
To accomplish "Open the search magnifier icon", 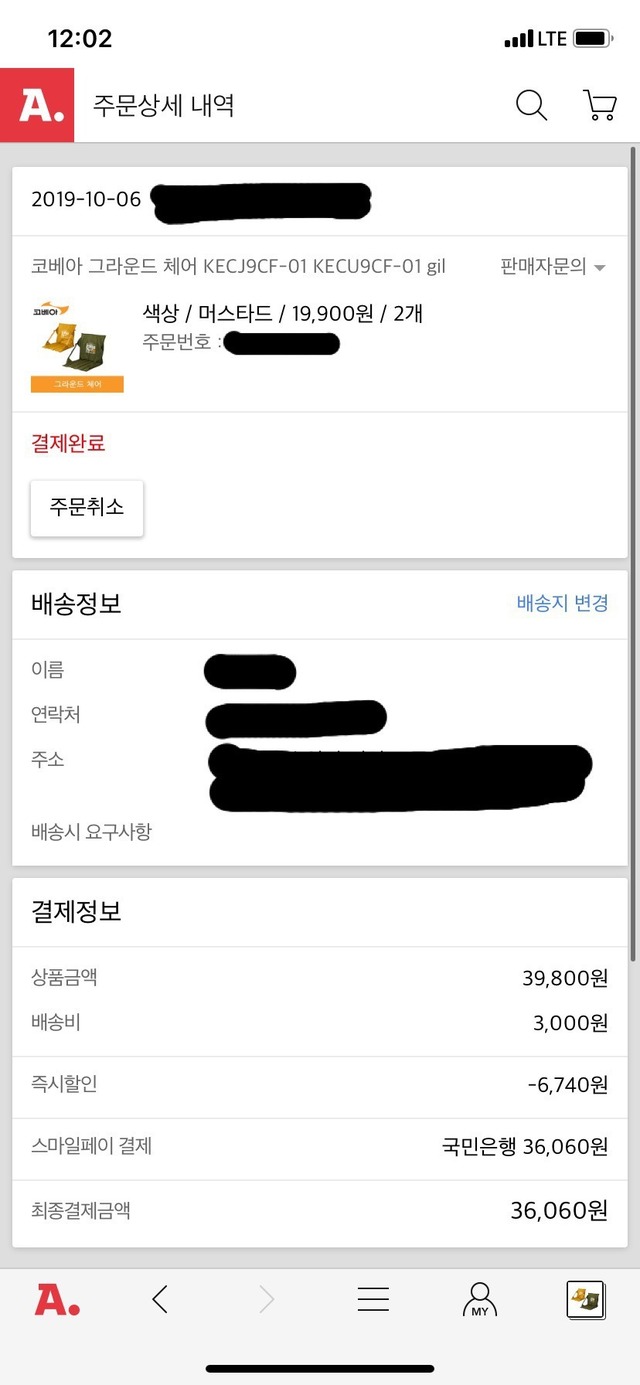I will (531, 105).
